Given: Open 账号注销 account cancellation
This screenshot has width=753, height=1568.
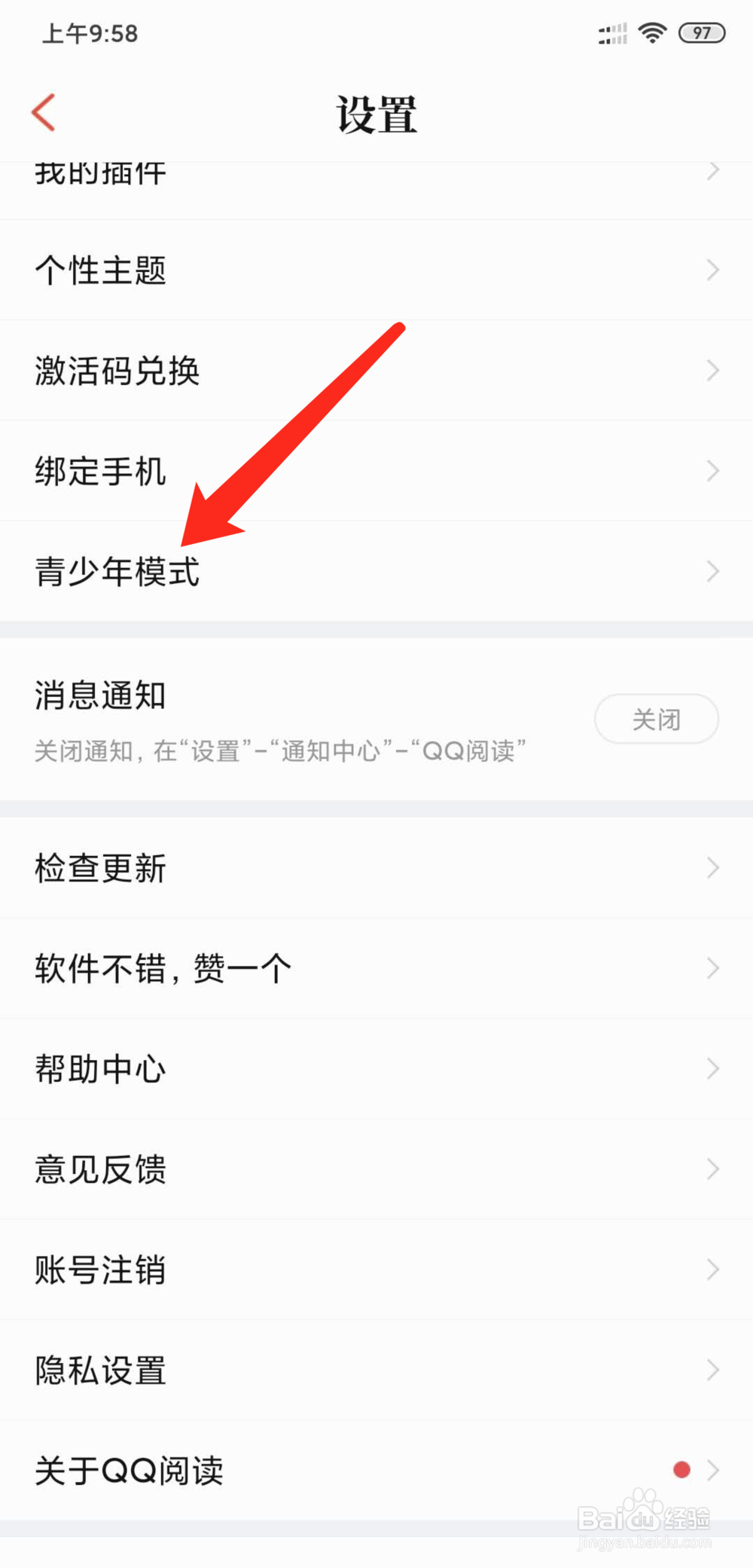Looking at the screenshot, I should pyautogui.click(x=376, y=1270).
